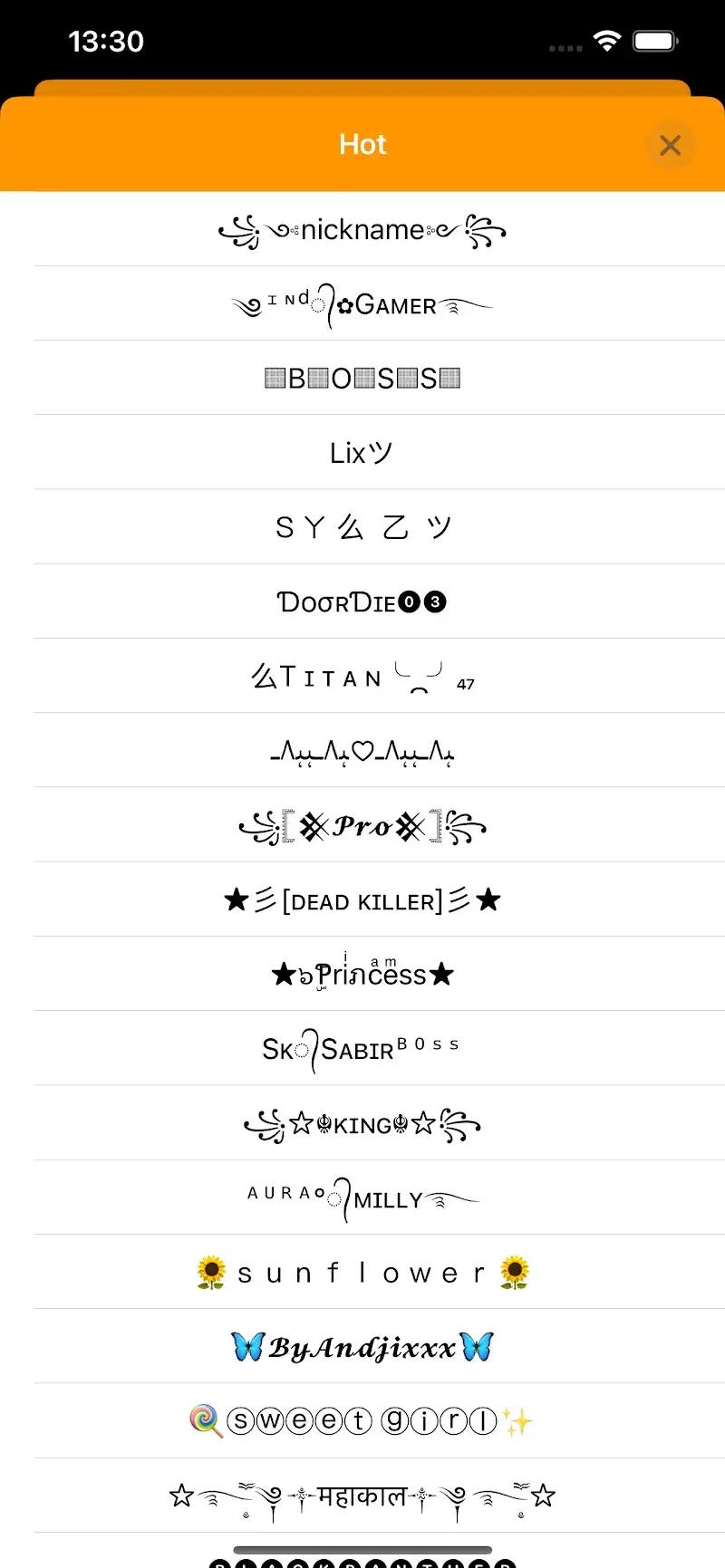The image size is (725, 1568).
Task: Select the Lixツ nickname
Action: click(362, 453)
